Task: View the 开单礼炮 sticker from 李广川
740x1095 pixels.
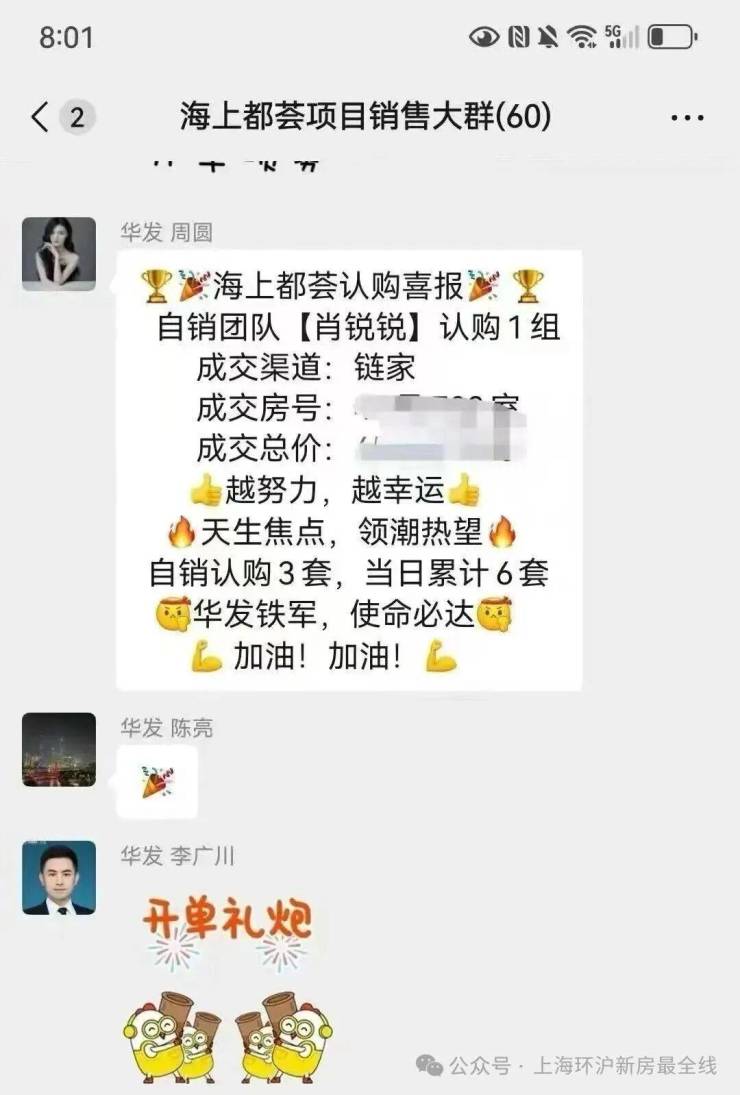Action: [227, 985]
